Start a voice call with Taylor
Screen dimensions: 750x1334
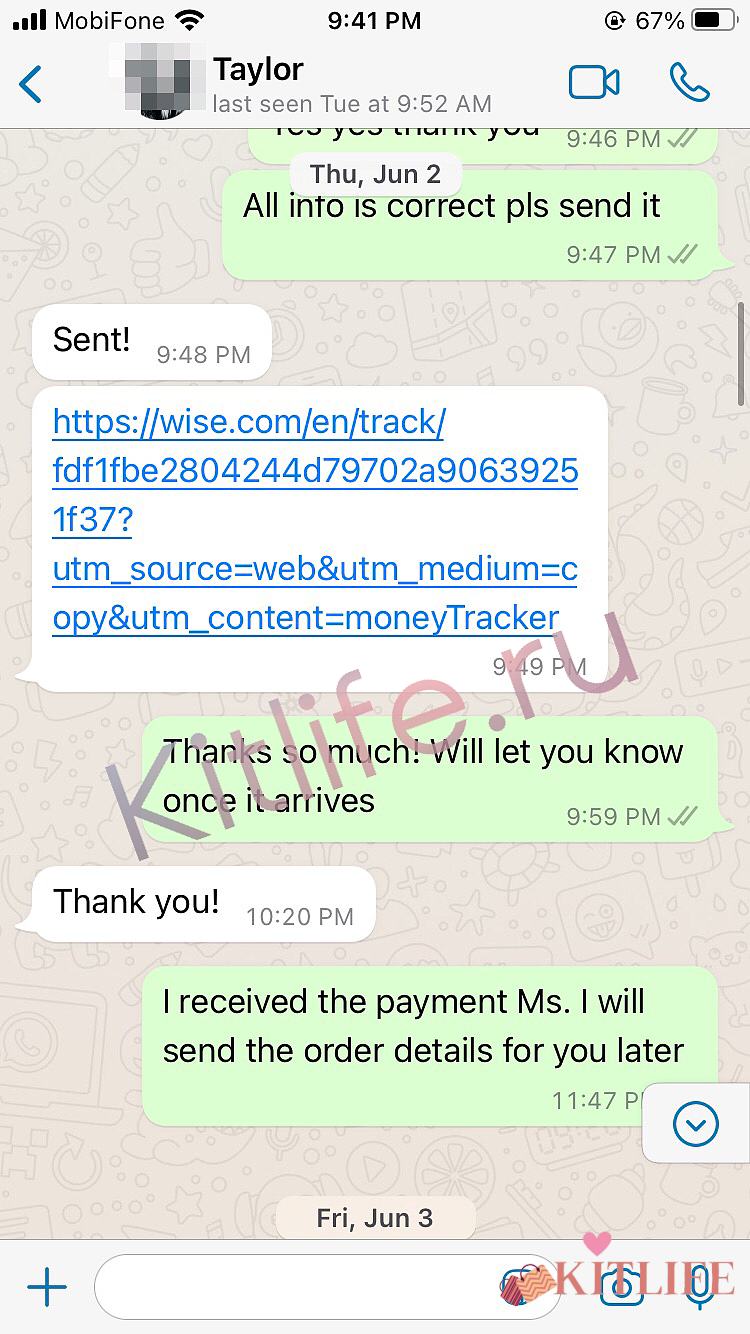point(689,83)
